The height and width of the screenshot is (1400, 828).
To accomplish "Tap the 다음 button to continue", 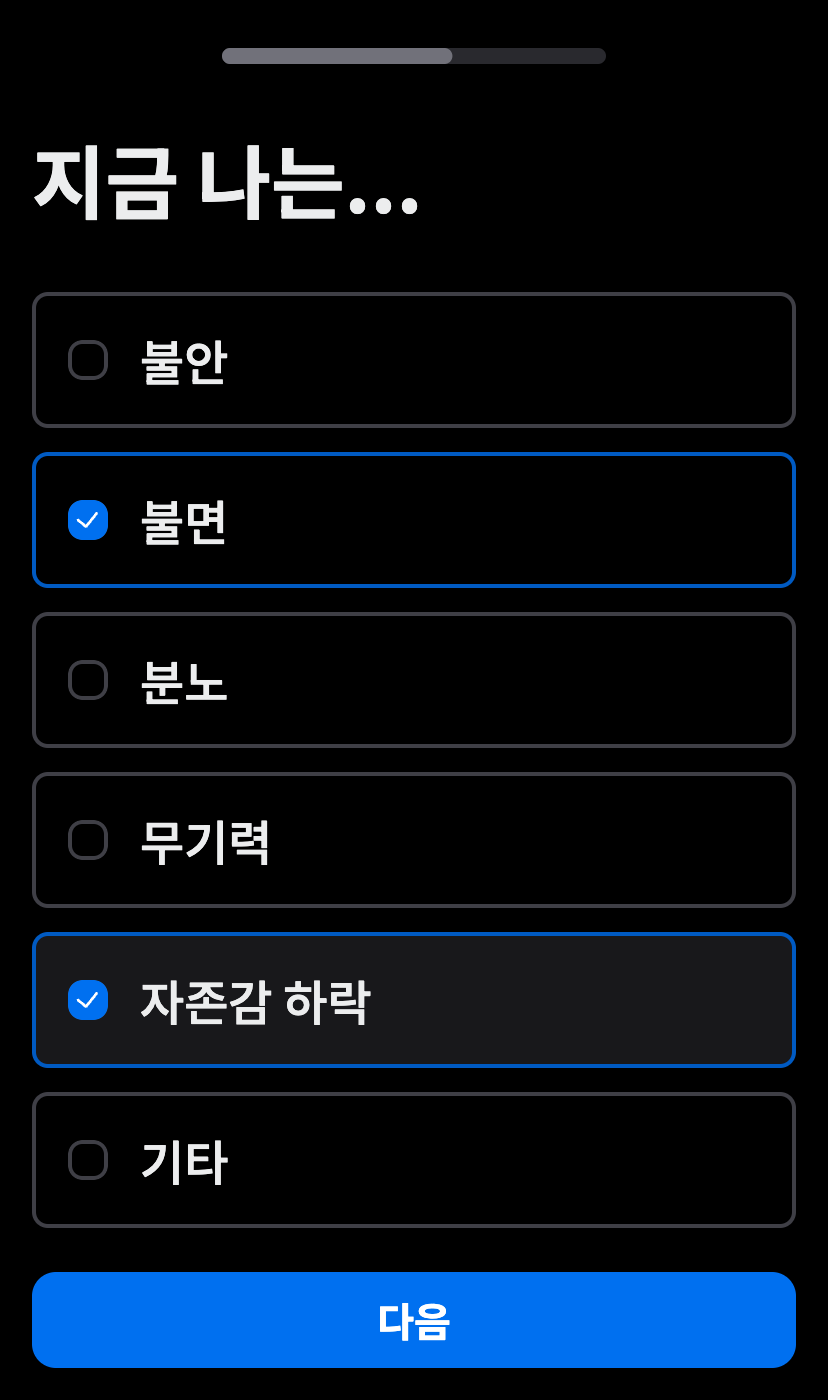I will (414, 1320).
